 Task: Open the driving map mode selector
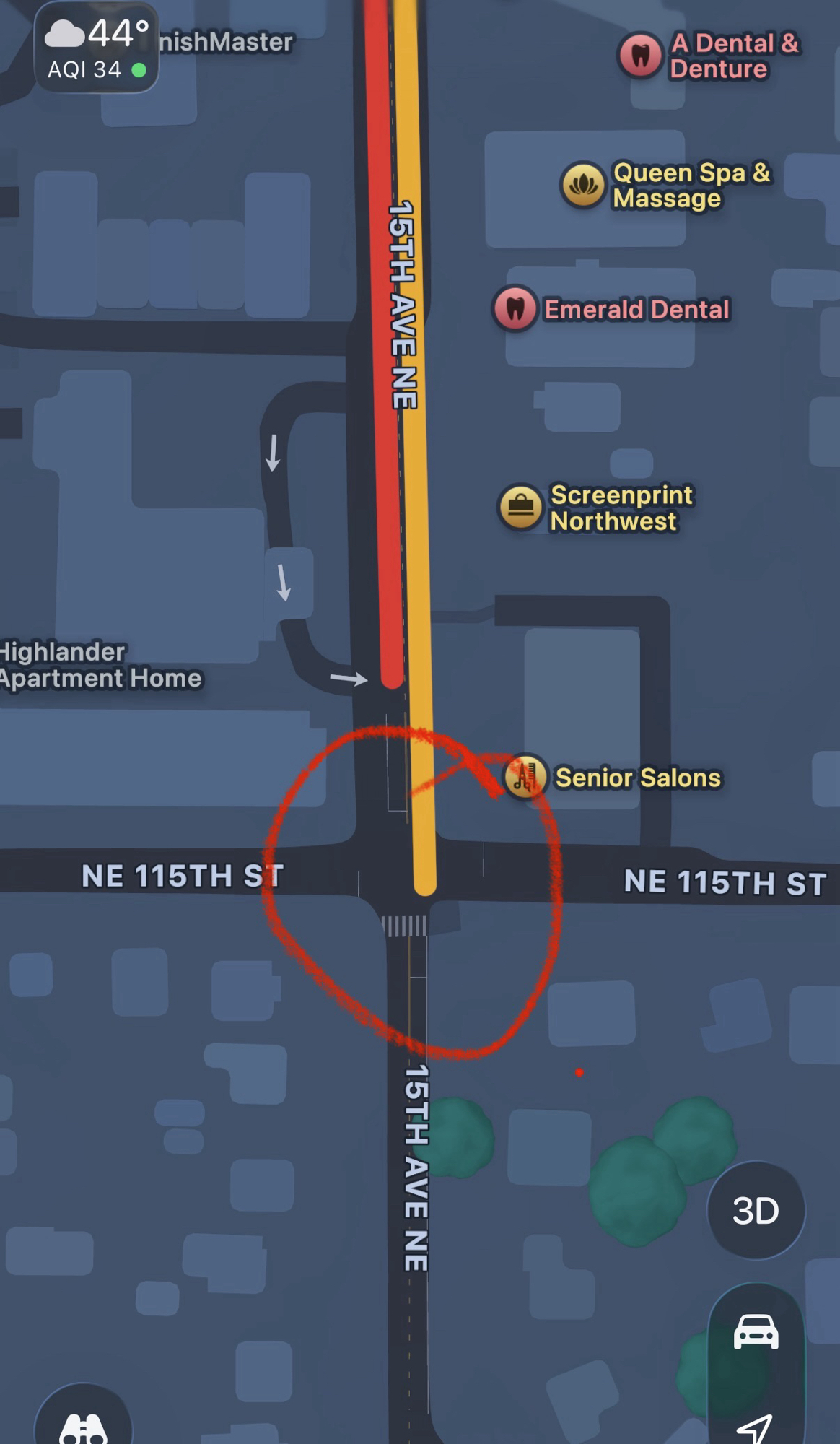pyautogui.click(x=756, y=1332)
